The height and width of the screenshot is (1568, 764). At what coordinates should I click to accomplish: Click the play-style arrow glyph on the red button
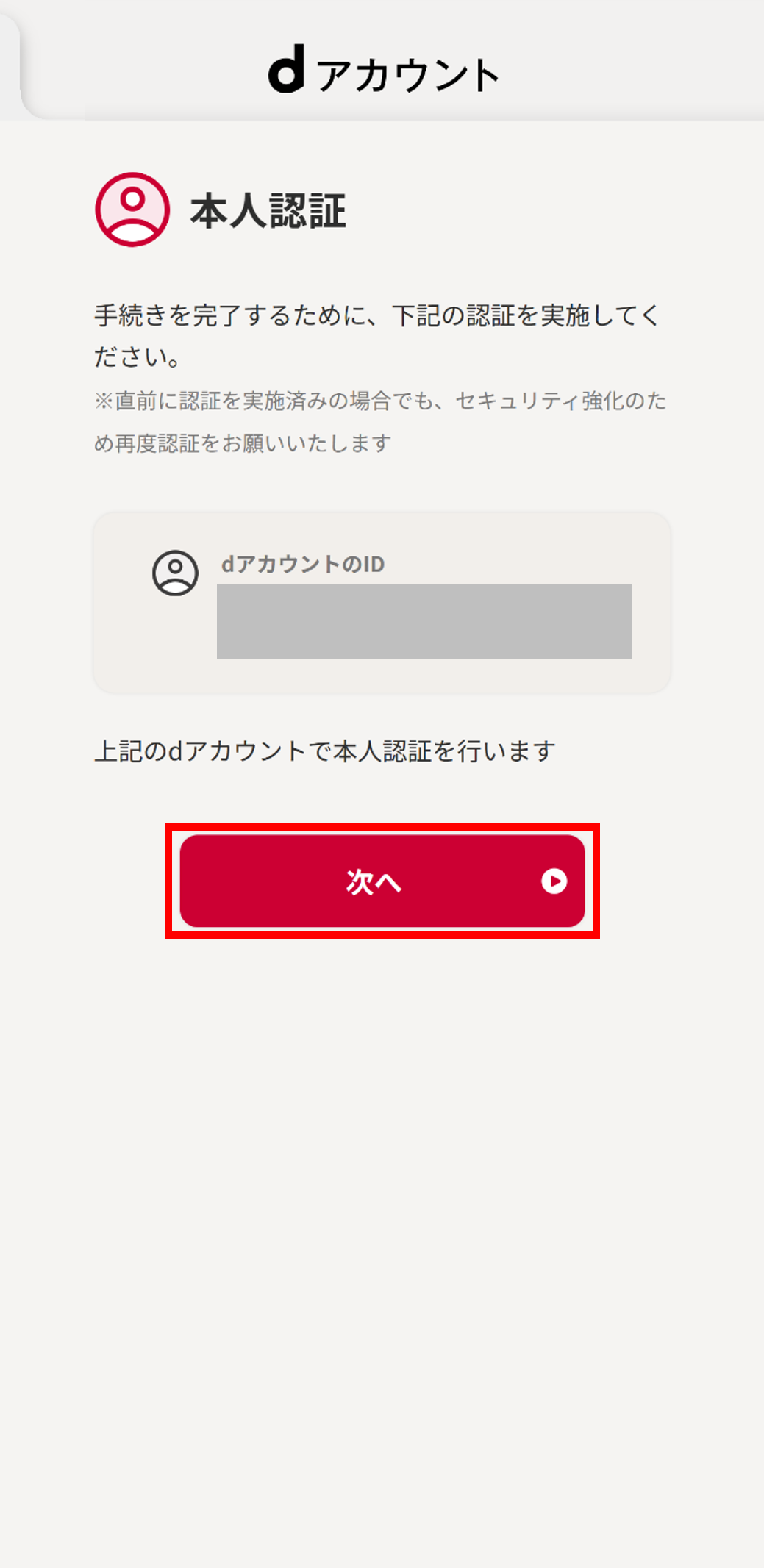555,880
